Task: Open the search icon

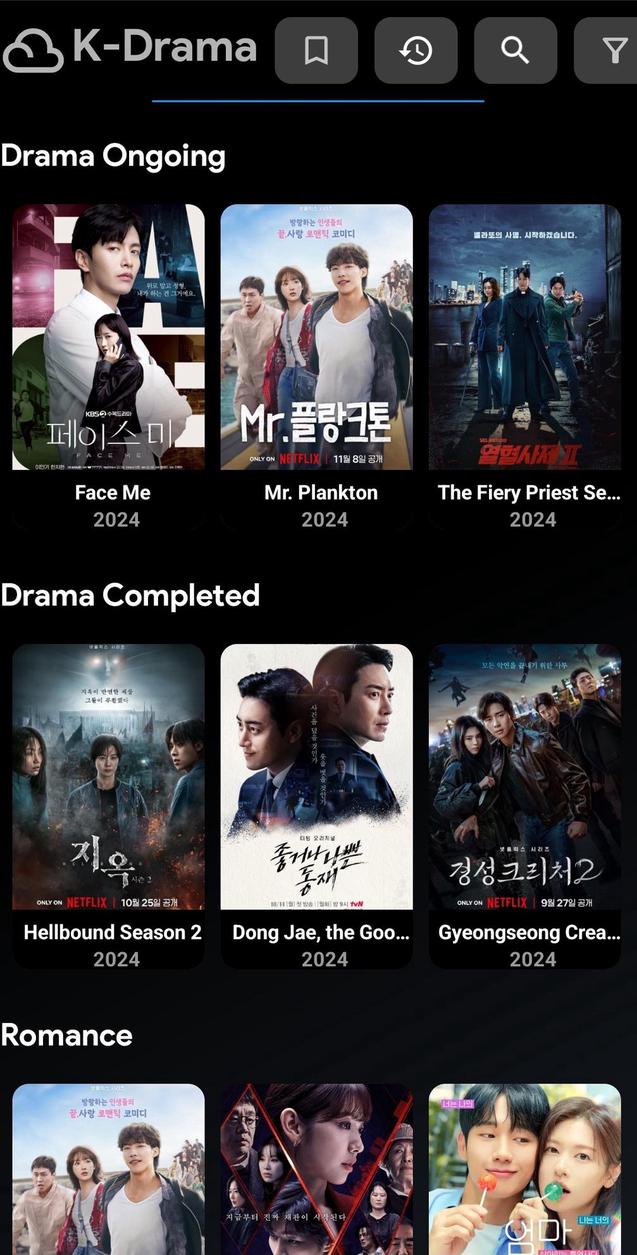Action: pyautogui.click(x=515, y=51)
